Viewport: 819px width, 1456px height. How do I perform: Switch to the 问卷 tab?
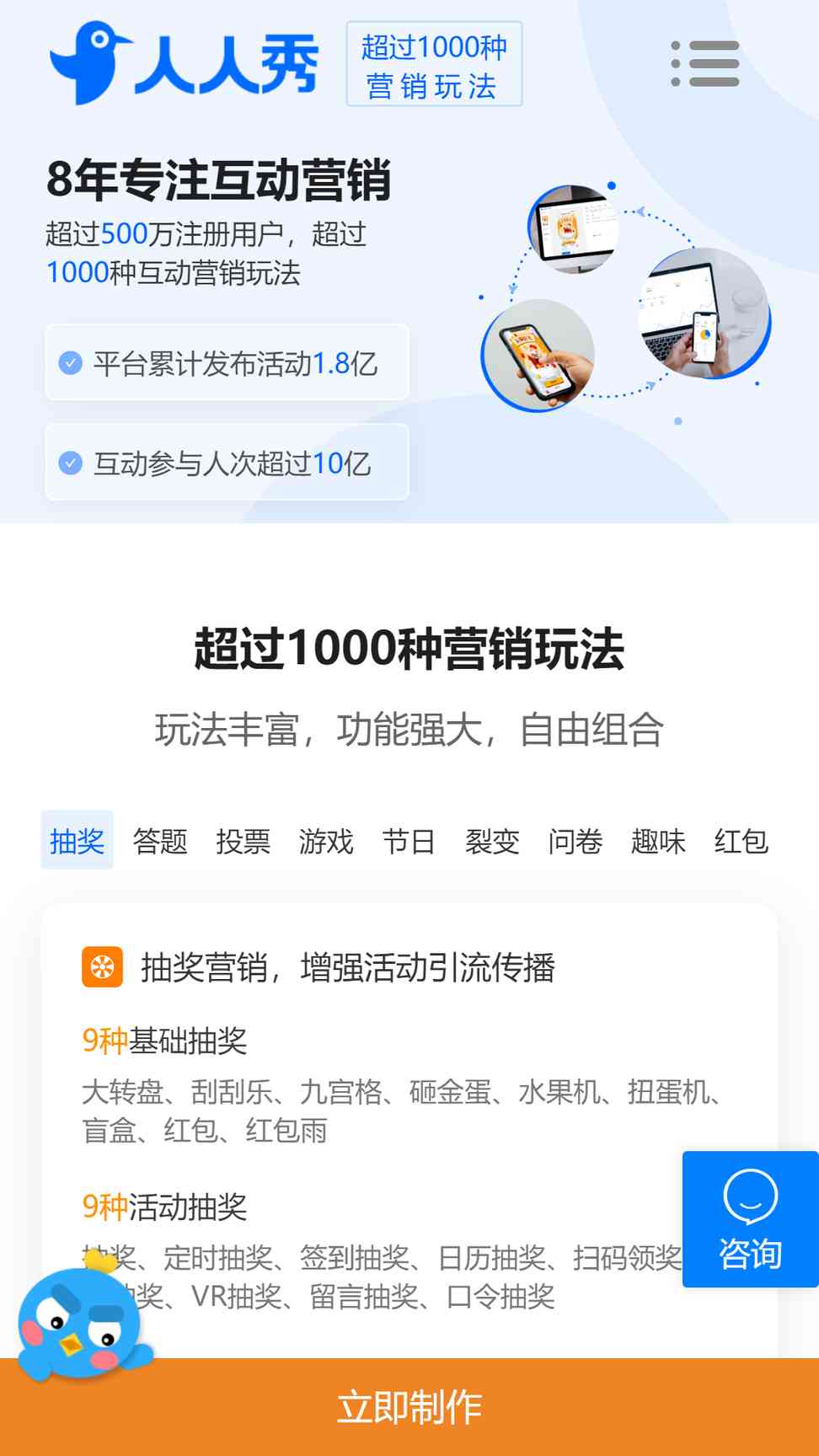coord(575,840)
